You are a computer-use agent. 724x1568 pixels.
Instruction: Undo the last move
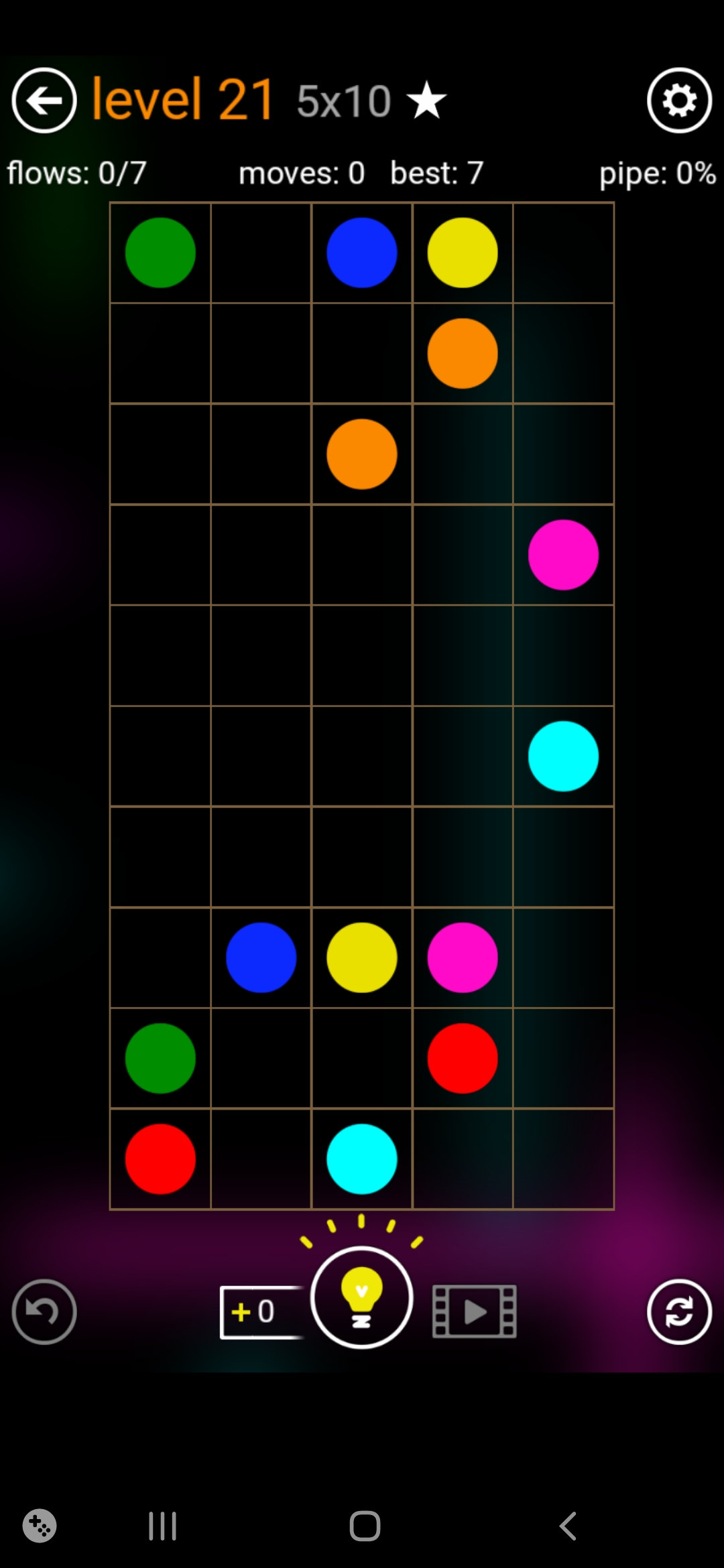[44, 1311]
